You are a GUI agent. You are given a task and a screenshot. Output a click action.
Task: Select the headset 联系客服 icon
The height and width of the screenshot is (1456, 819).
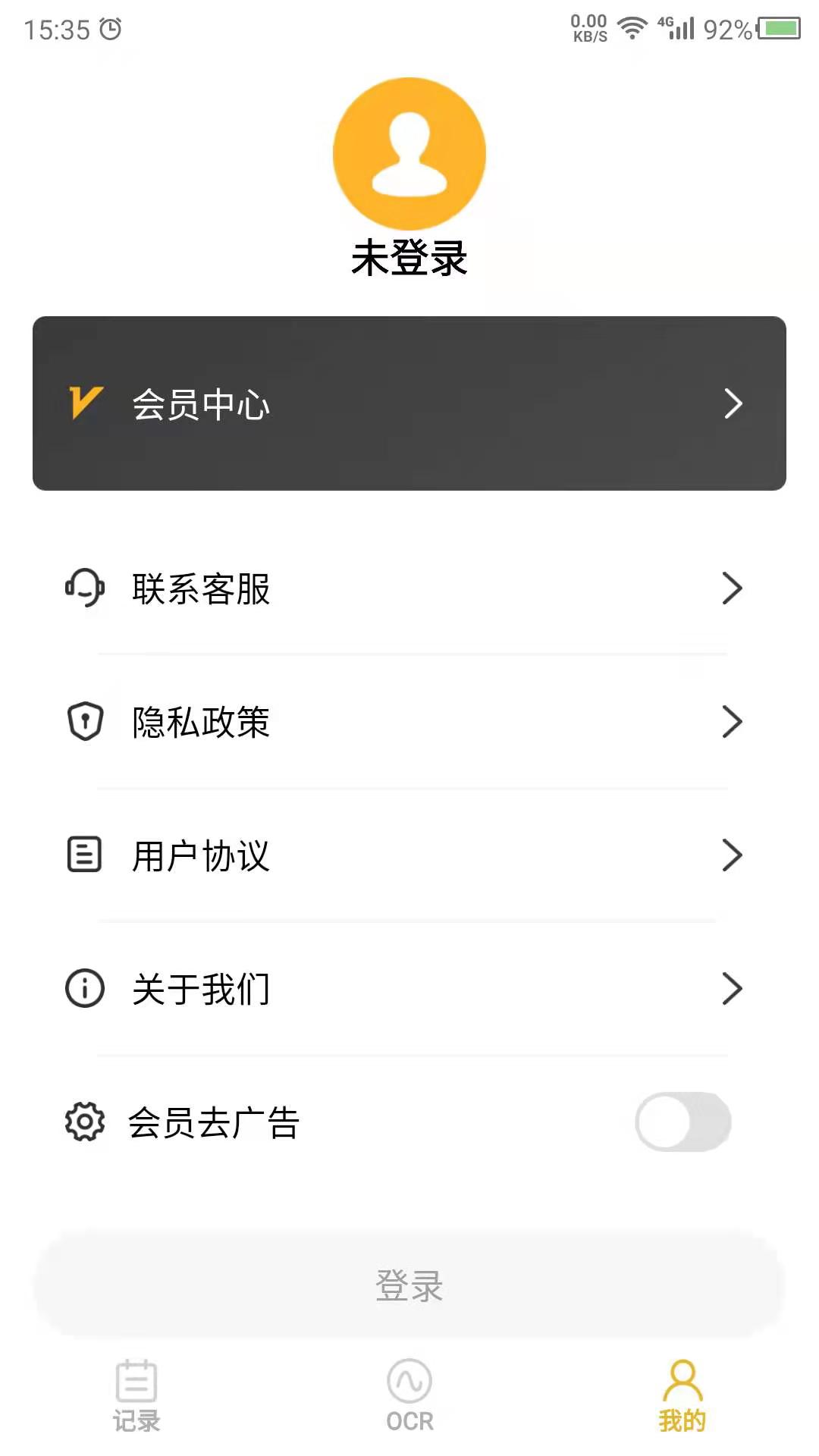click(84, 588)
